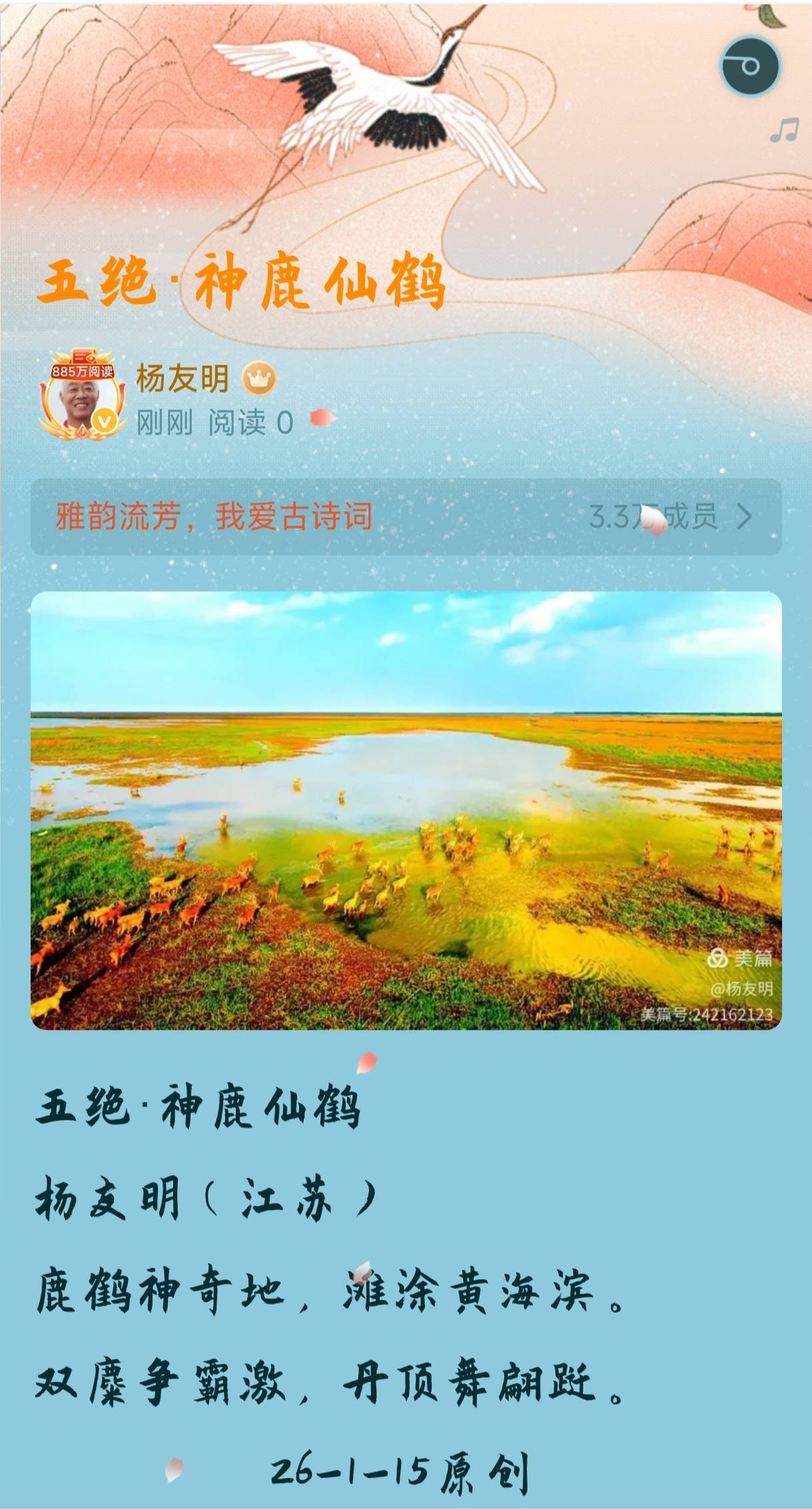Open 杨友明's profile avatar
Viewport: 812px width, 1509px height.
82,398
